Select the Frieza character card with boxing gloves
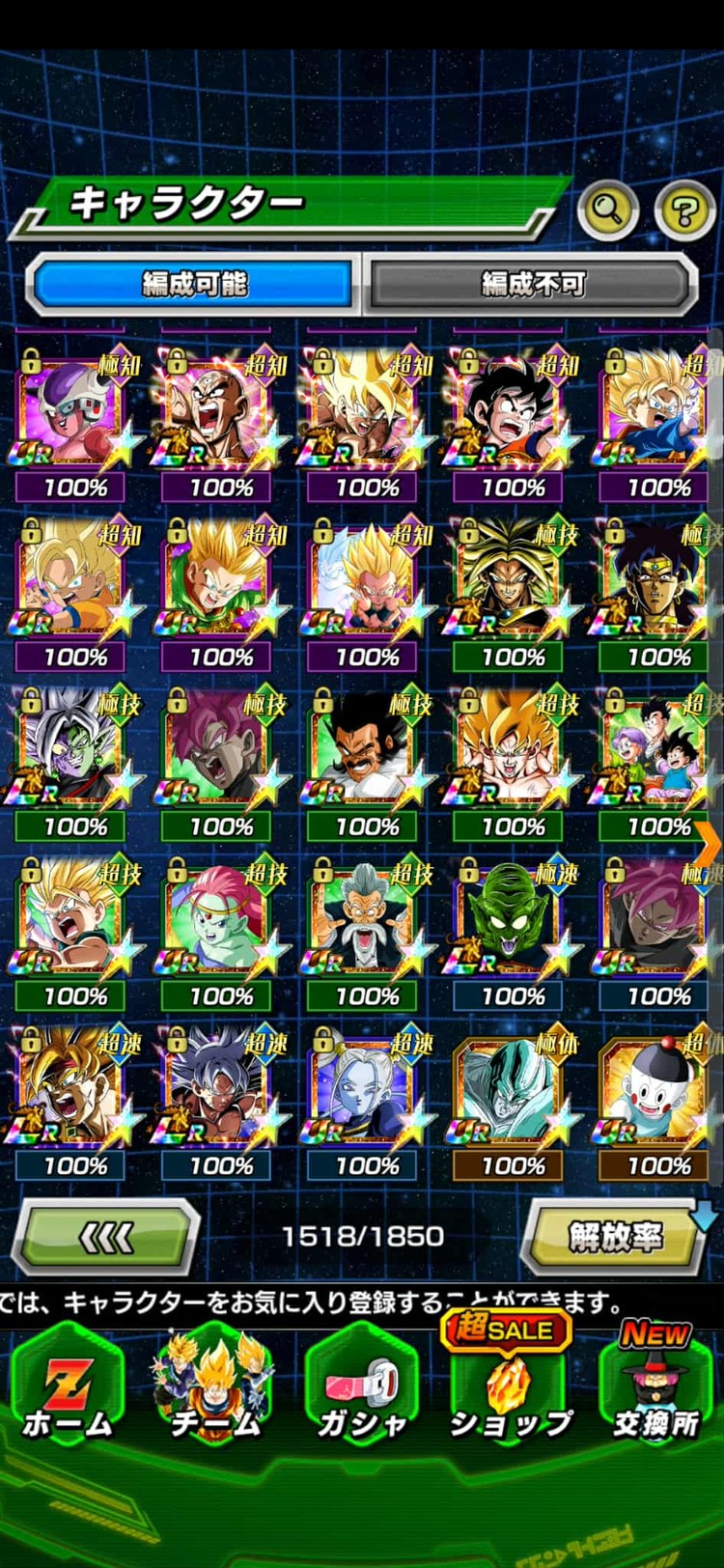 [x=70, y=412]
